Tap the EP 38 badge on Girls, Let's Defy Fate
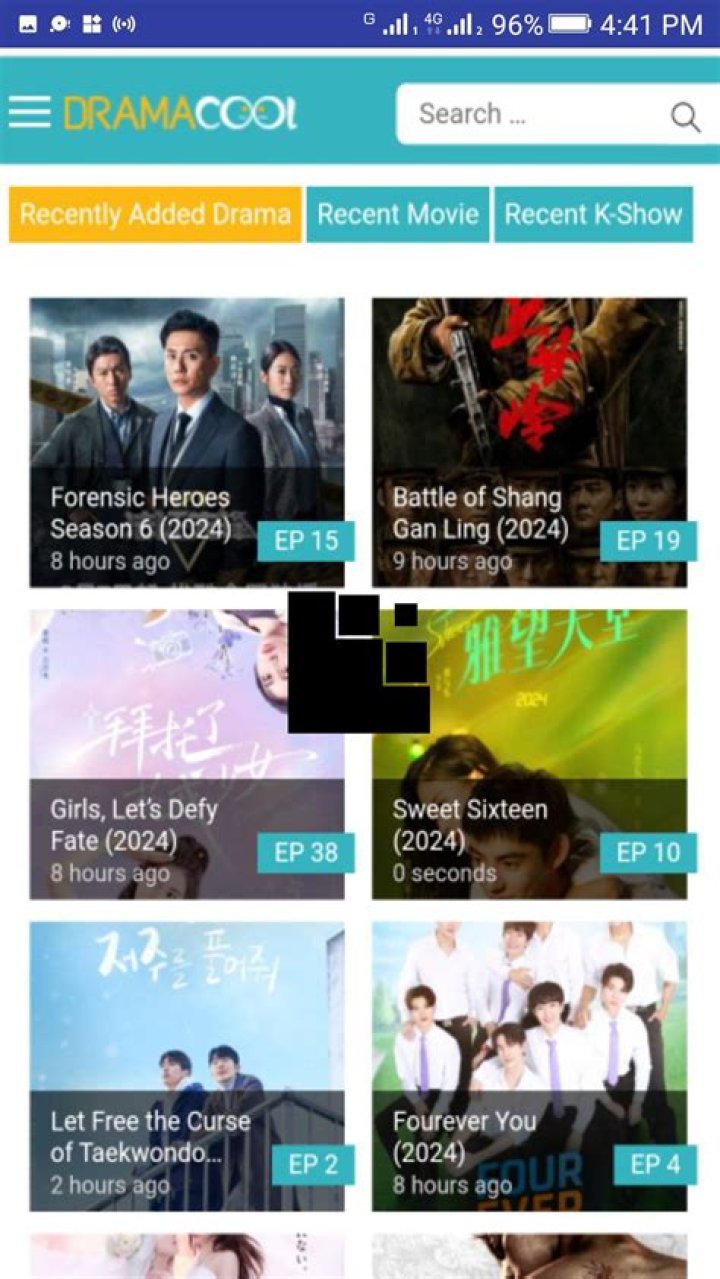The image size is (720, 1279). [306, 852]
